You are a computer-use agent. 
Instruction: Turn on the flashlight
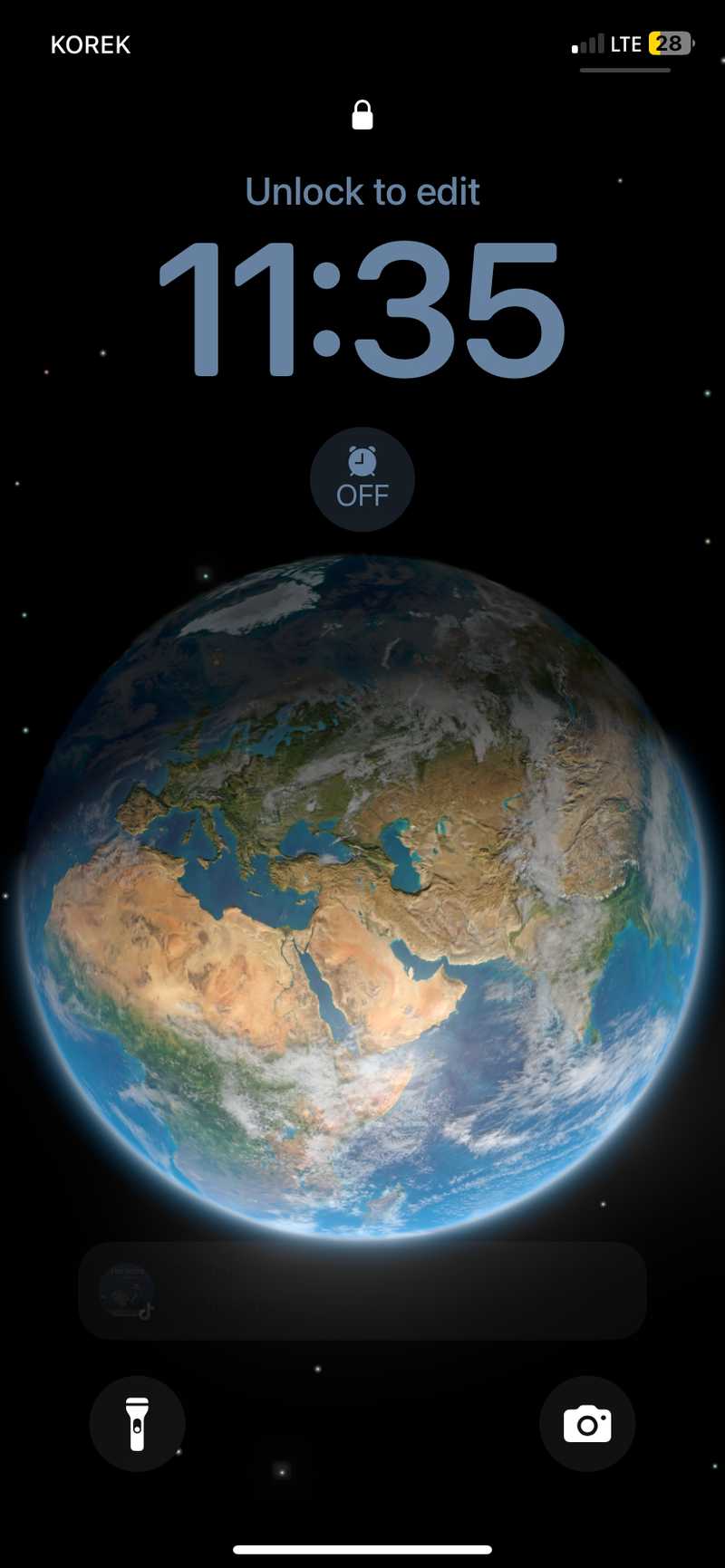pos(137,1423)
